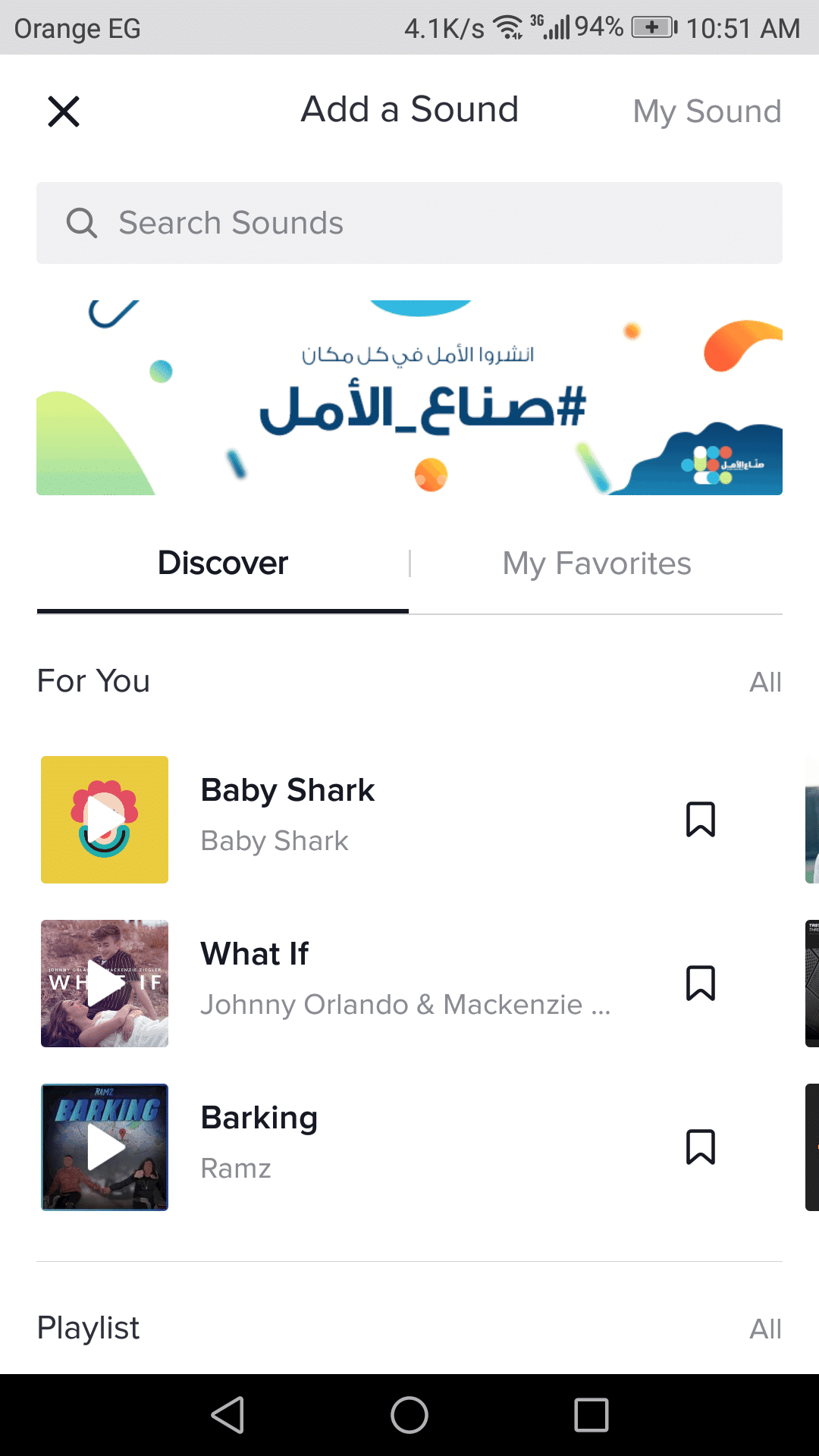Viewport: 819px width, 1456px height.
Task: Open the Arabic hashtag promo banner
Action: click(409, 398)
